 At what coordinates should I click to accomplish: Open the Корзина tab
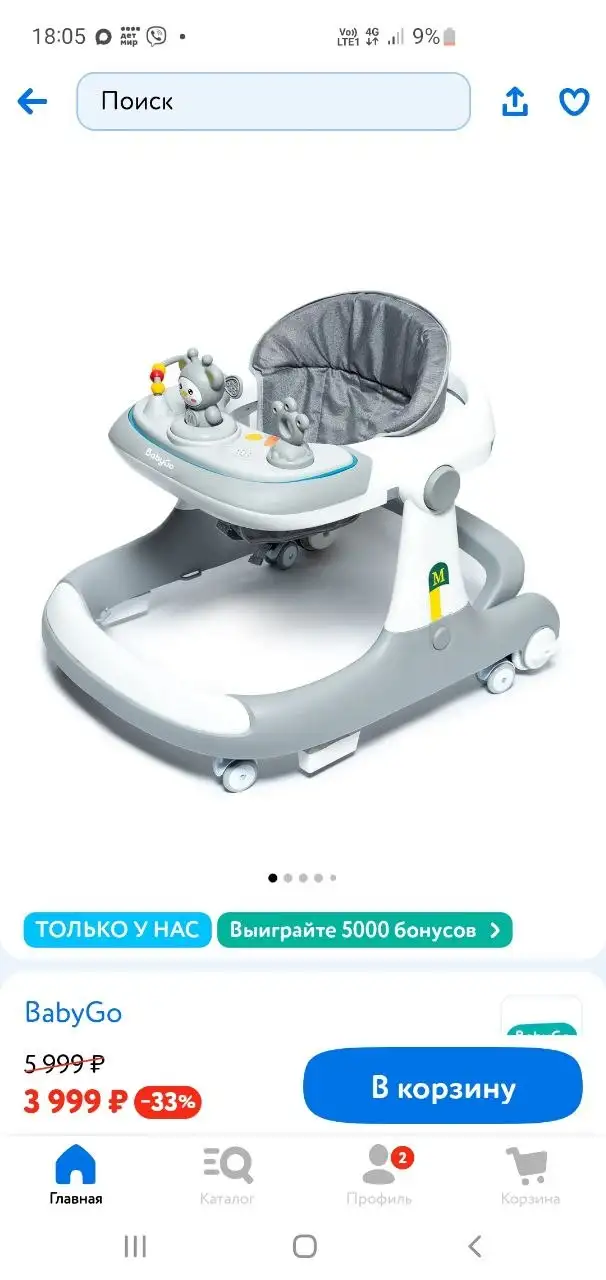[x=530, y=1175]
